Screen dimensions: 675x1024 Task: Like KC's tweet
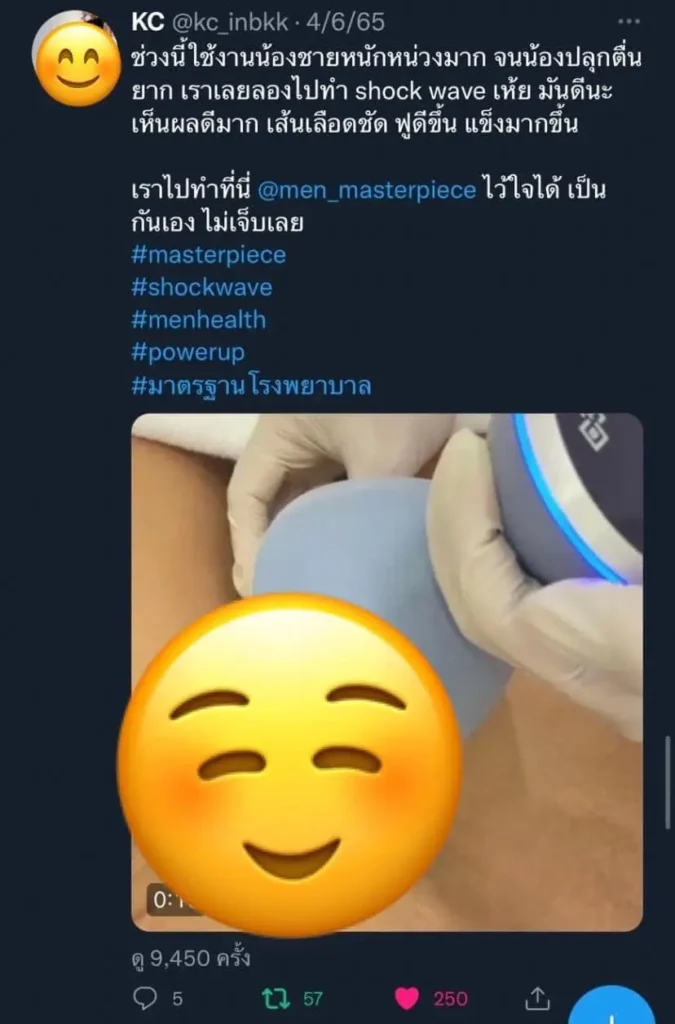pyautogui.click(x=407, y=998)
